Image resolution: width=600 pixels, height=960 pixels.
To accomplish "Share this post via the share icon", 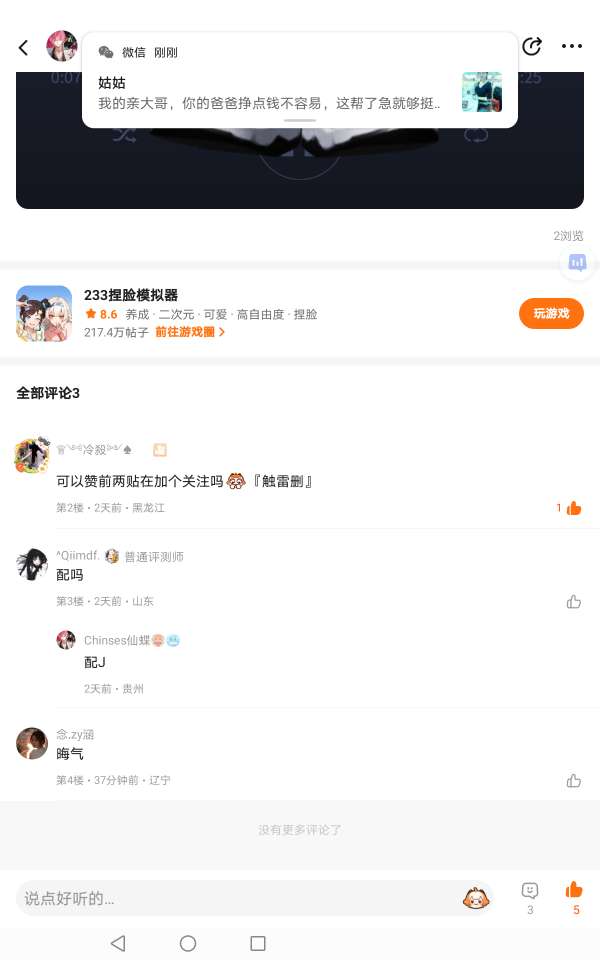I will 532,46.
